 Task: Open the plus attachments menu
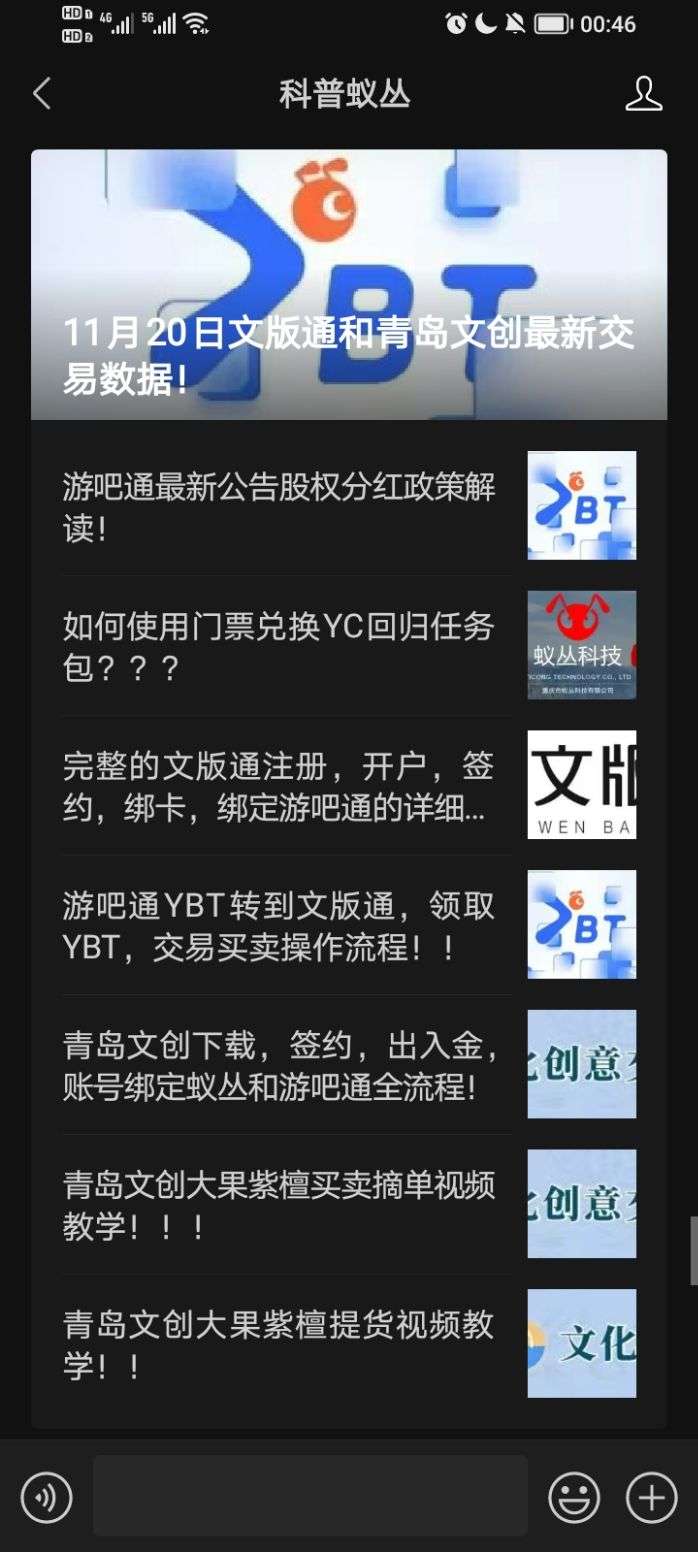click(x=651, y=1497)
